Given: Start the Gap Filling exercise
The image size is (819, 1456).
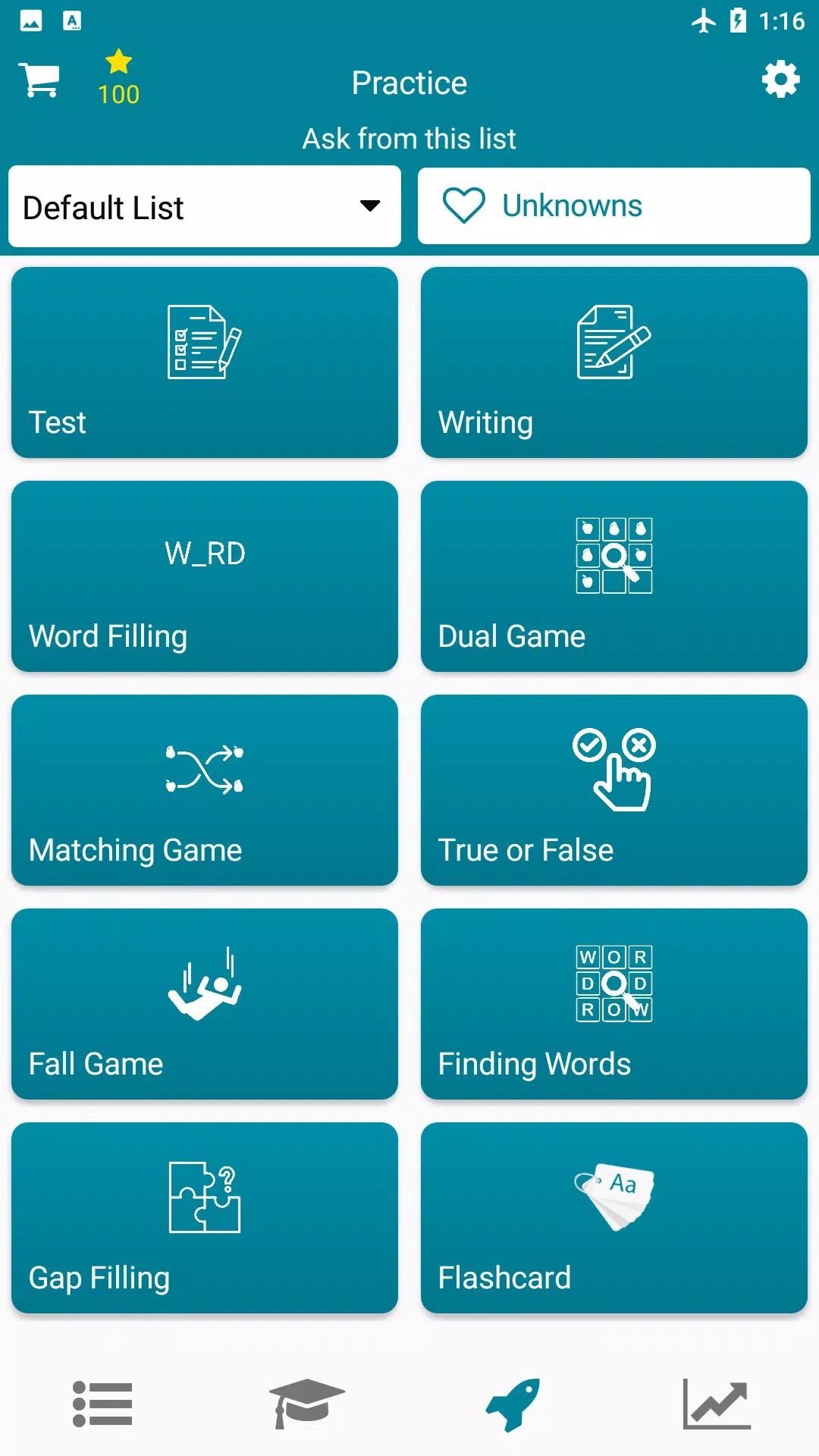Looking at the screenshot, I should pos(205,1218).
